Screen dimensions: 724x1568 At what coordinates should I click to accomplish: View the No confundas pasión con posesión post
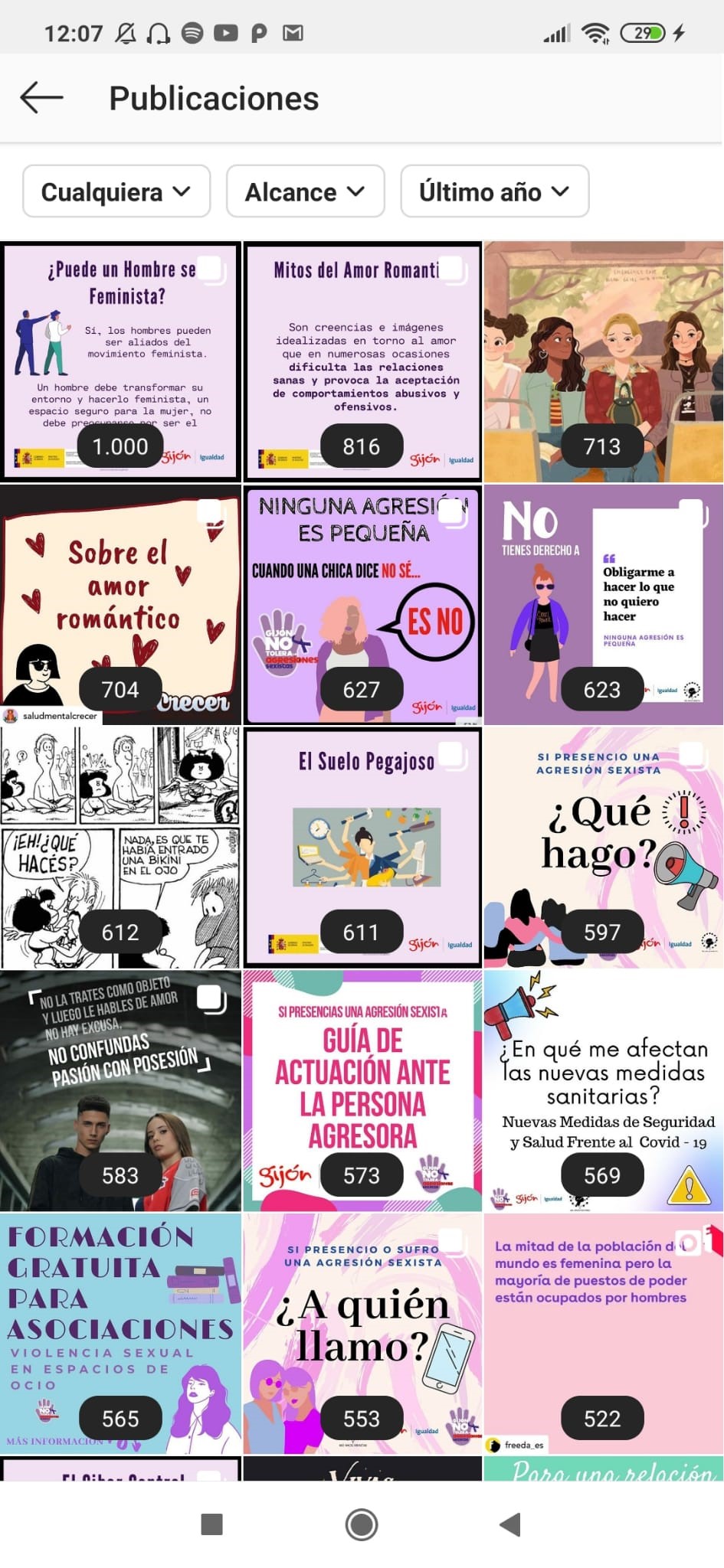[x=120, y=1091]
